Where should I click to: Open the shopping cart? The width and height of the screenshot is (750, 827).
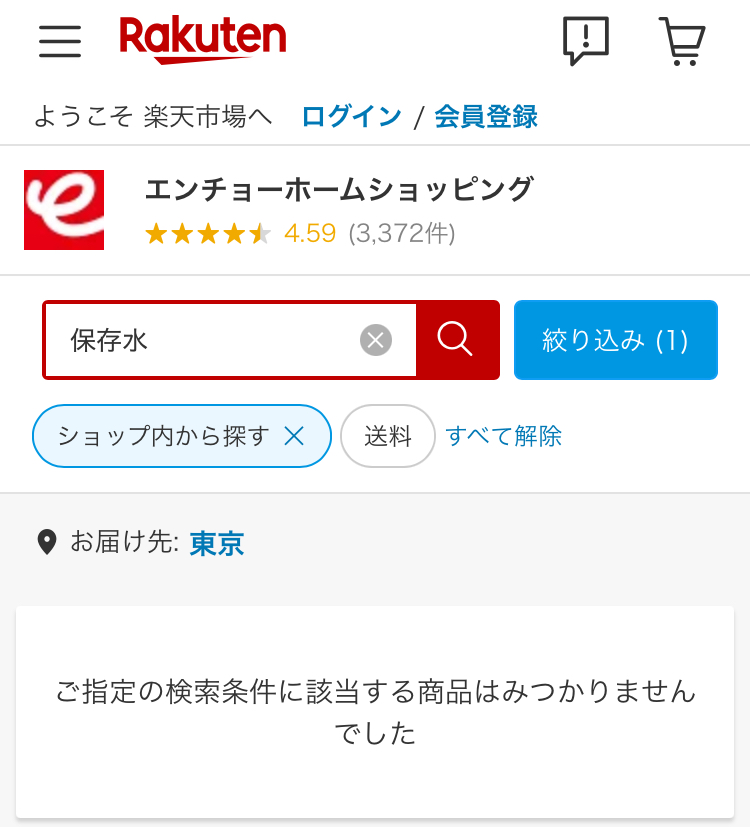click(682, 42)
